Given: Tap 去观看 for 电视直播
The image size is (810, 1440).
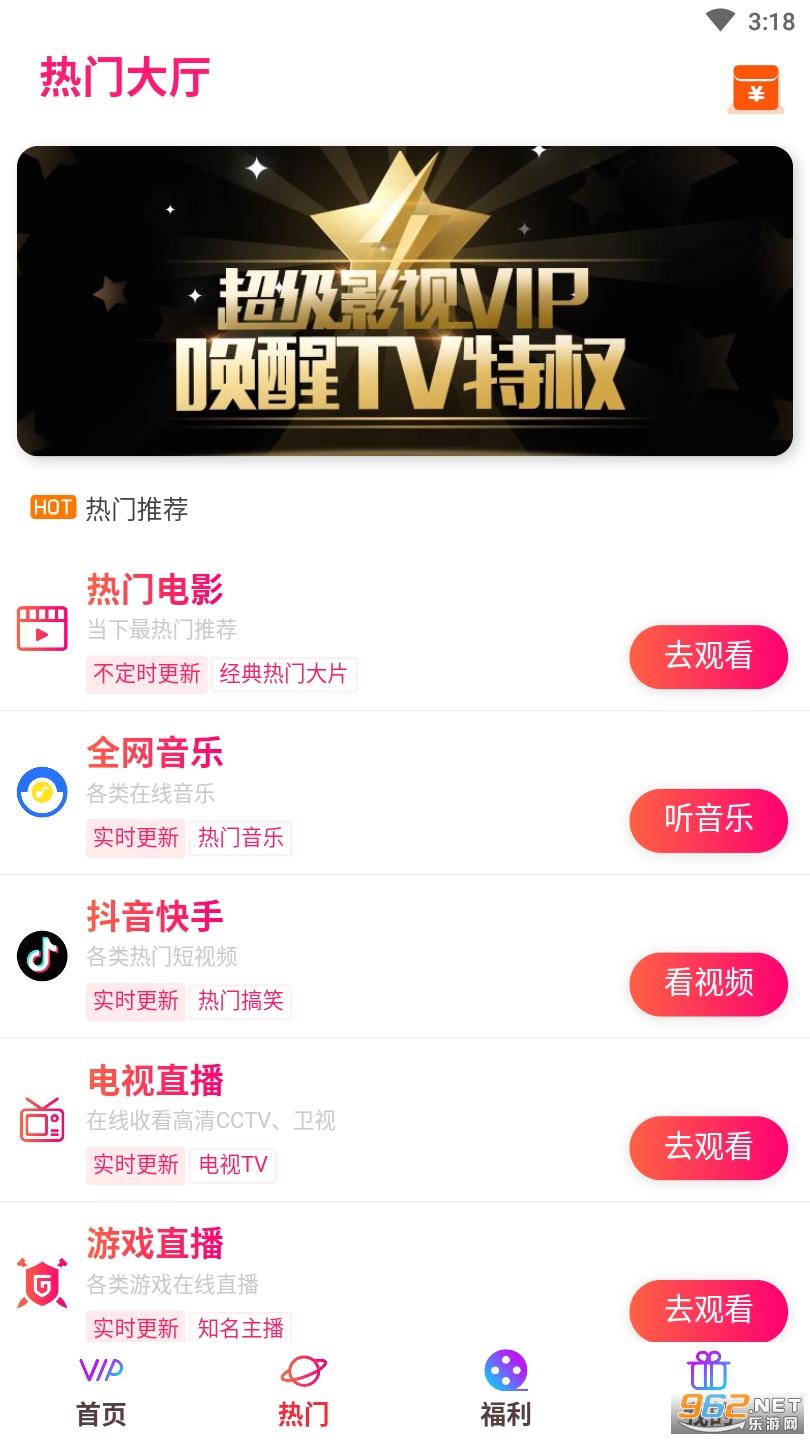Looking at the screenshot, I should tap(708, 1147).
